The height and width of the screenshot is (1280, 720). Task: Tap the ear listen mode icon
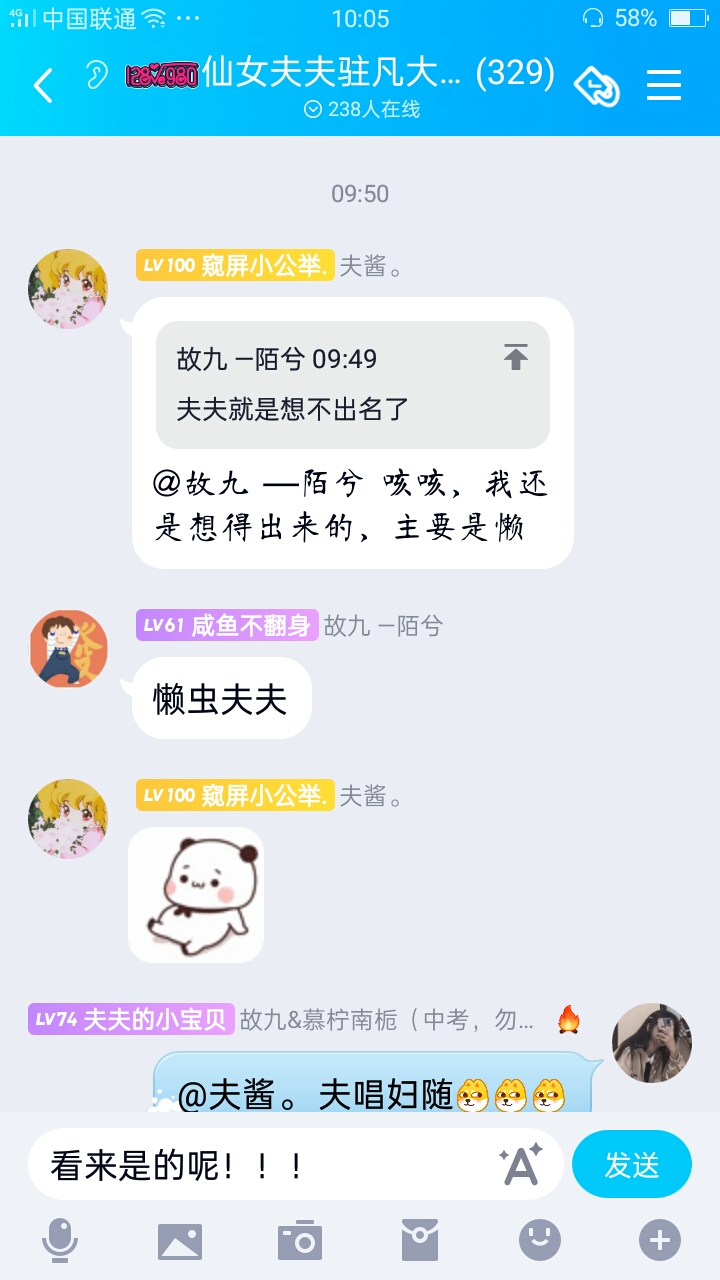96,75
